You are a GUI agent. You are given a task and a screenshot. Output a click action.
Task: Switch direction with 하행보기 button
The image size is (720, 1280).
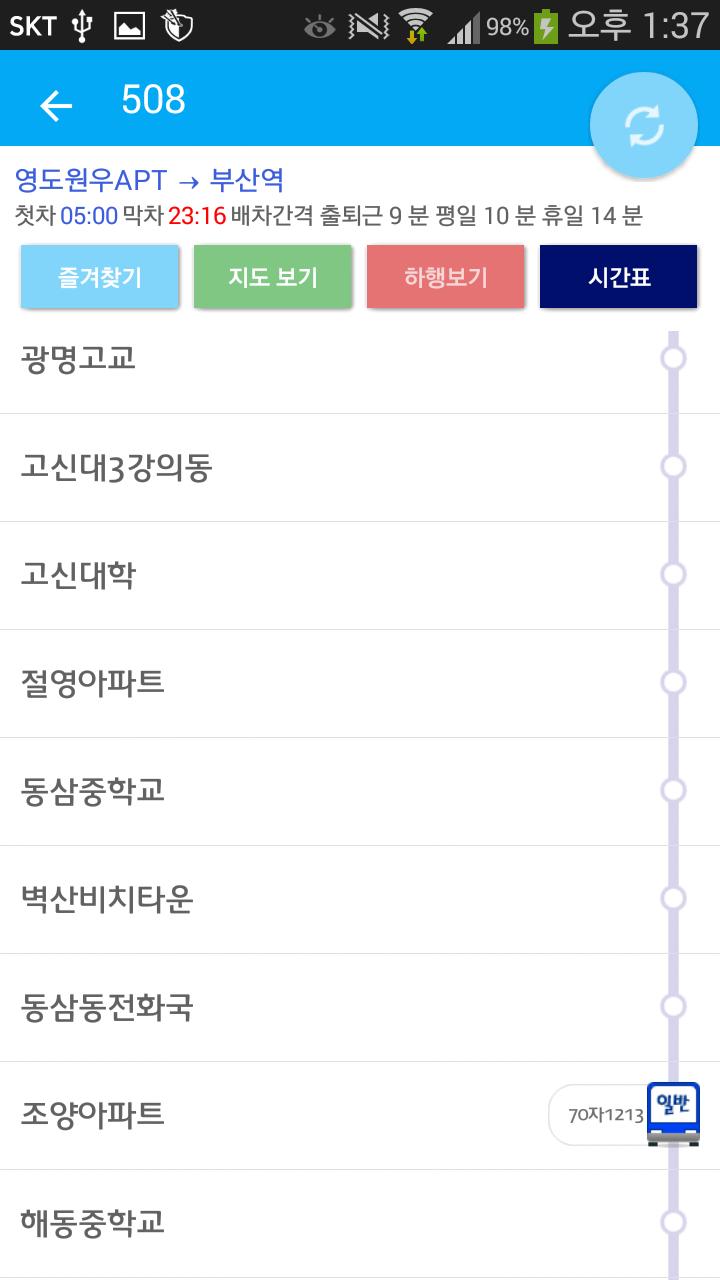(446, 277)
